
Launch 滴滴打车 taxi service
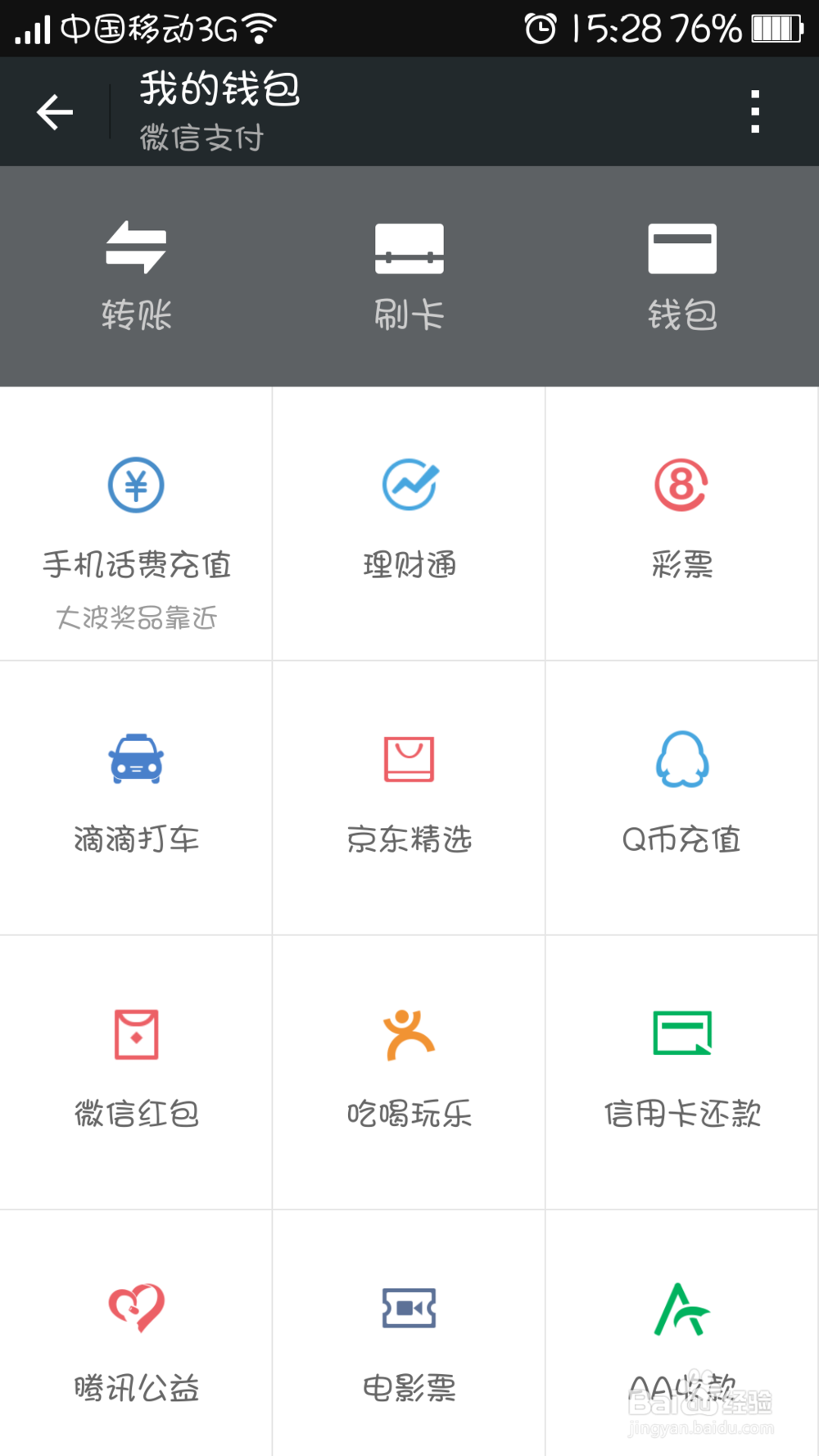coord(136,798)
